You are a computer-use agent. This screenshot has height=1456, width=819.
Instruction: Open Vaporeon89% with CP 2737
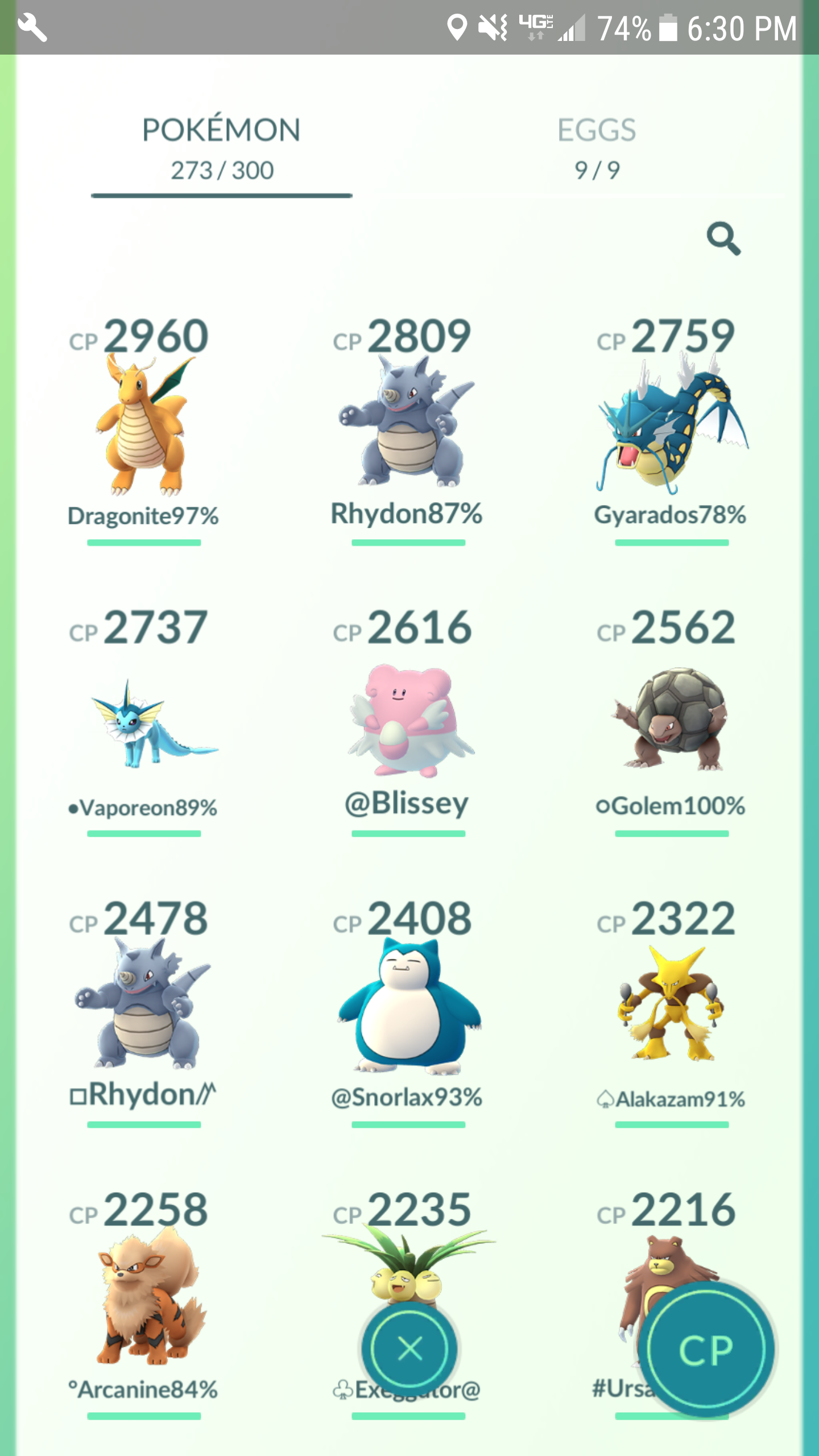143,721
